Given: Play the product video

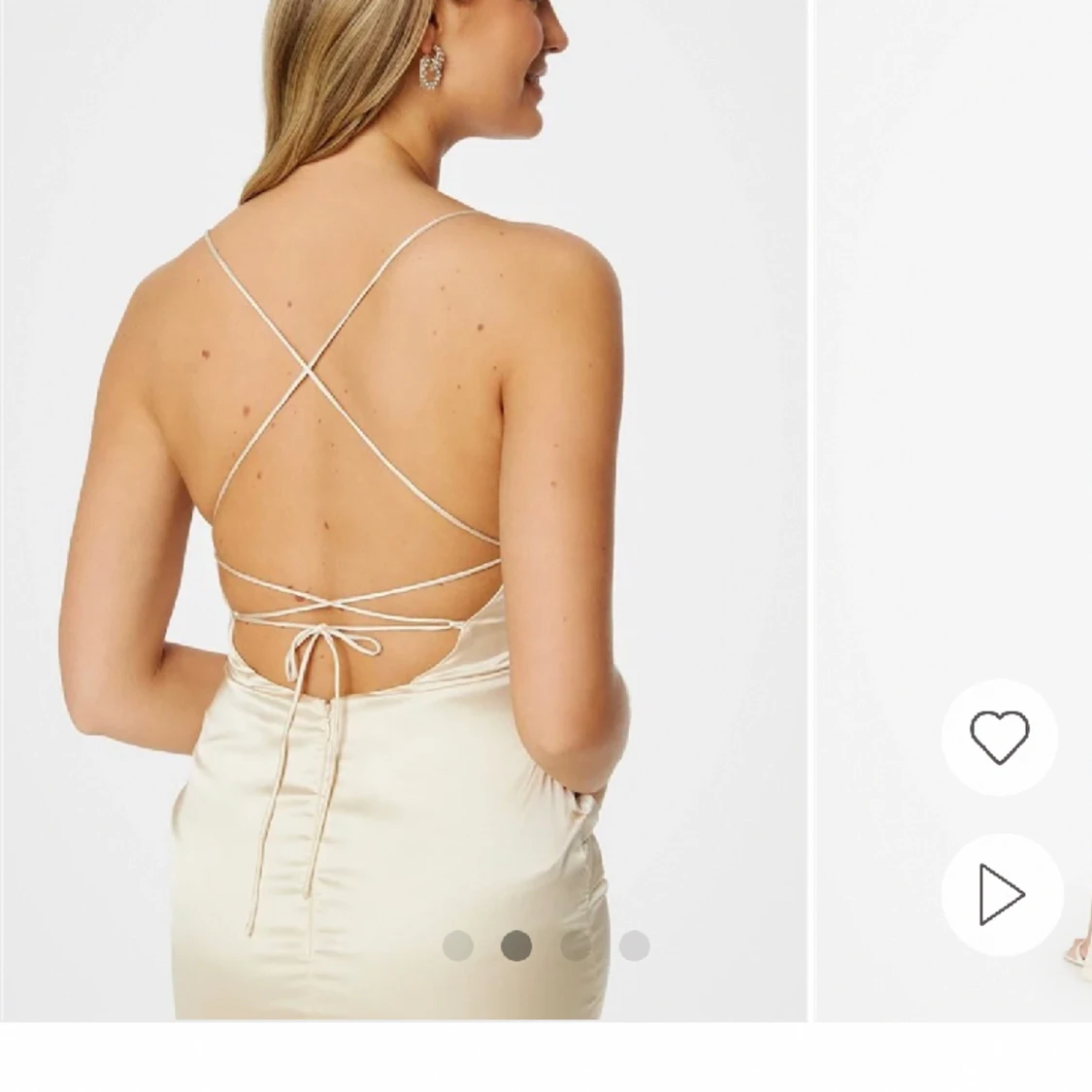Looking at the screenshot, I should (1002, 894).
